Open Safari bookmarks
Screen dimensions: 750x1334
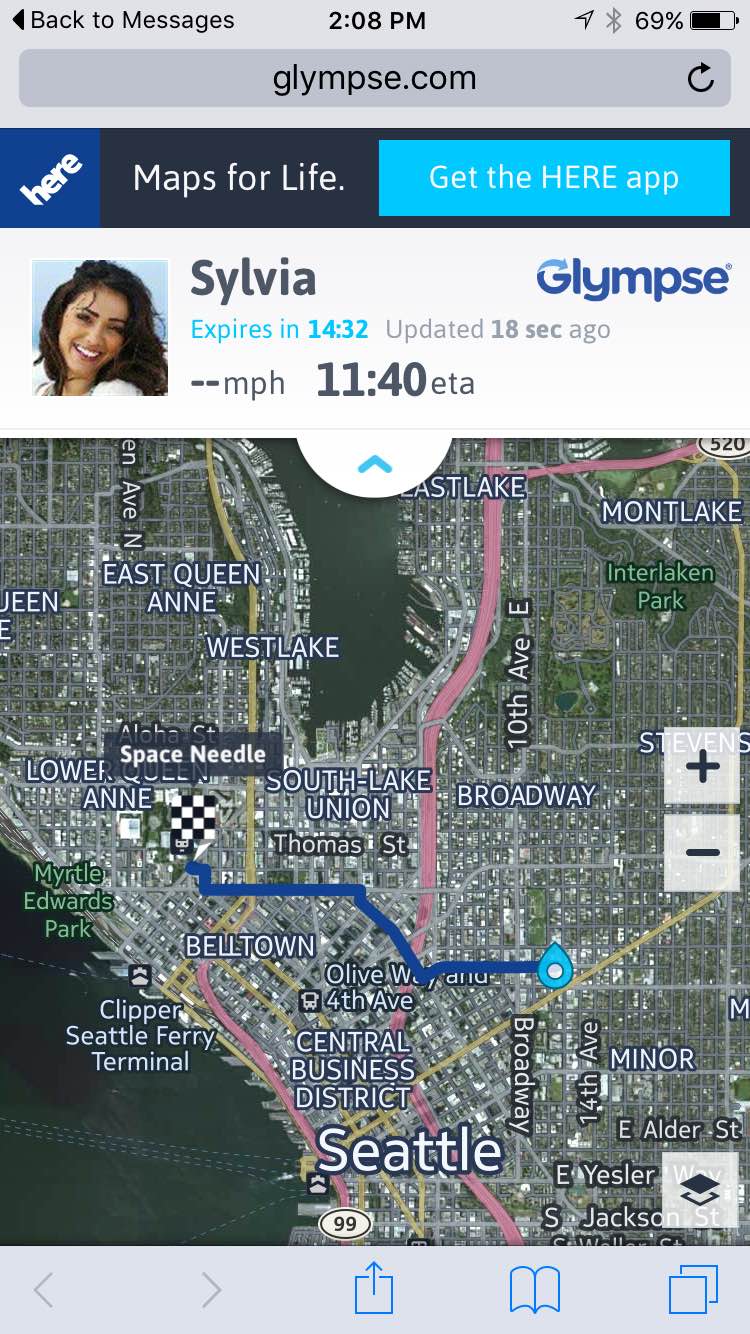coord(534,1289)
